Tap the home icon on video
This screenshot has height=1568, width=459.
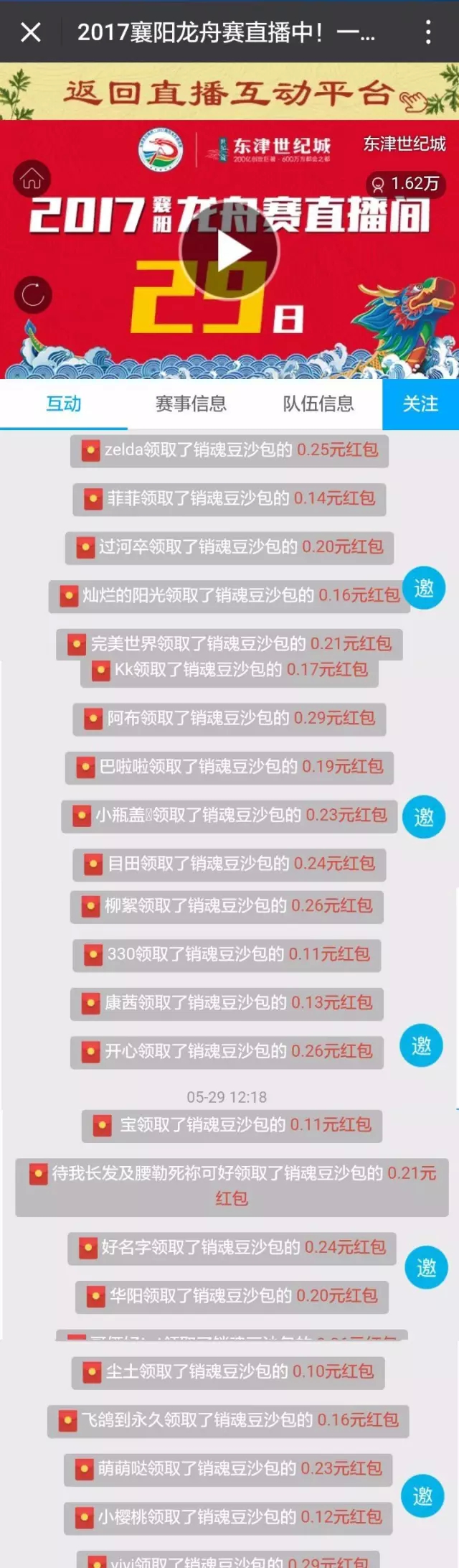click(32, 179)
